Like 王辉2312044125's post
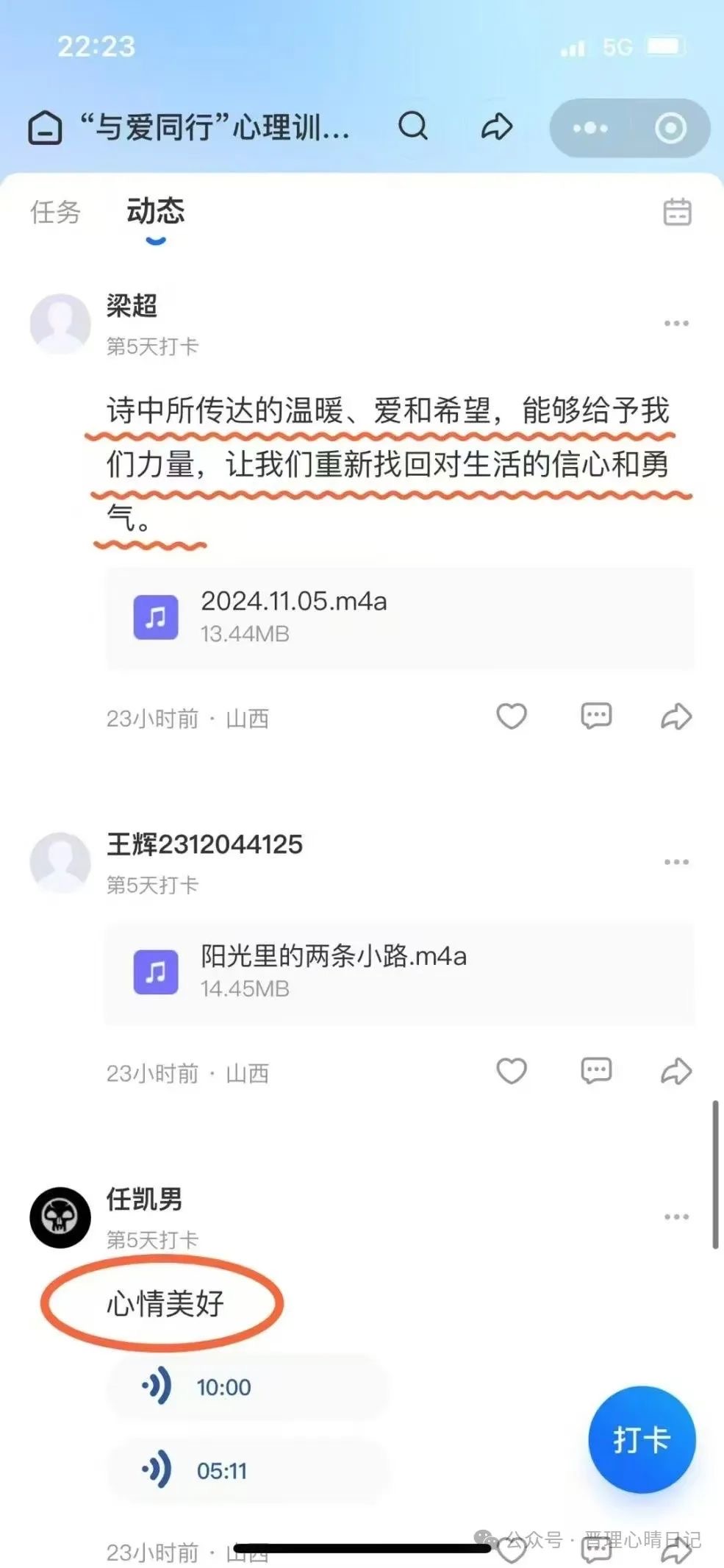Viewport: 724px width, 1568px height. [512, 1072]
